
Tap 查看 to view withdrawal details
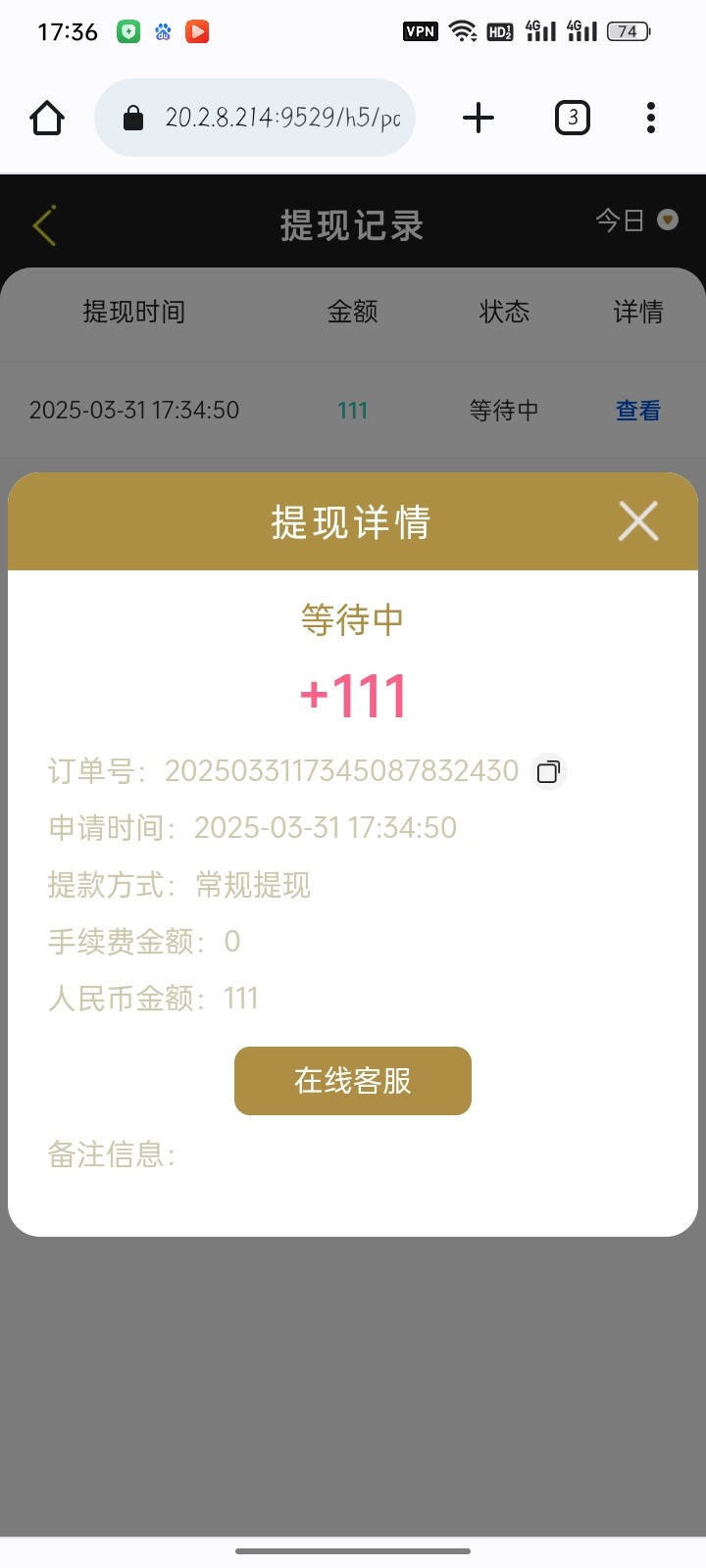[637, 411]
